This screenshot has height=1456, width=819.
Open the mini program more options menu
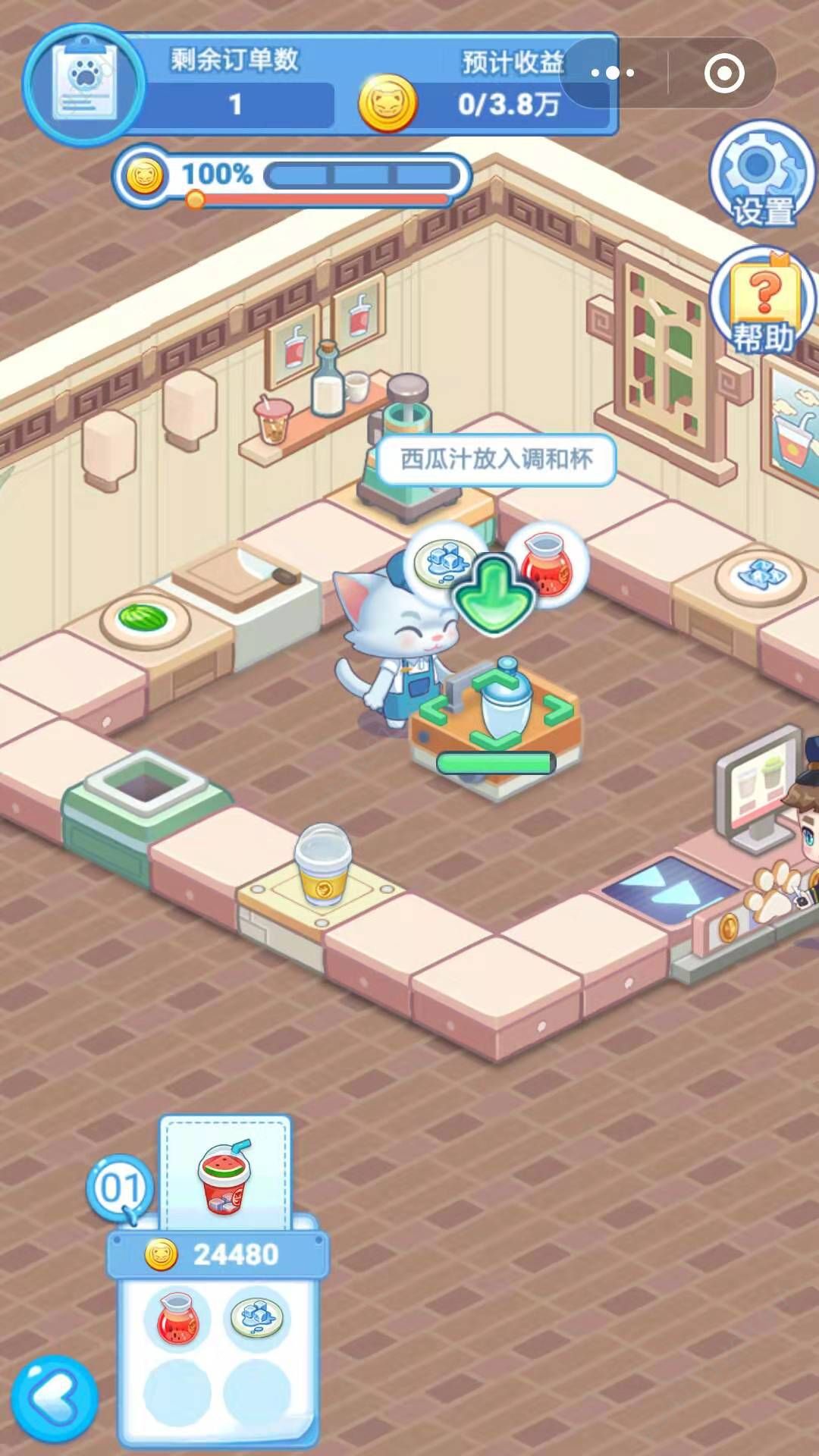tap(613, 73)
